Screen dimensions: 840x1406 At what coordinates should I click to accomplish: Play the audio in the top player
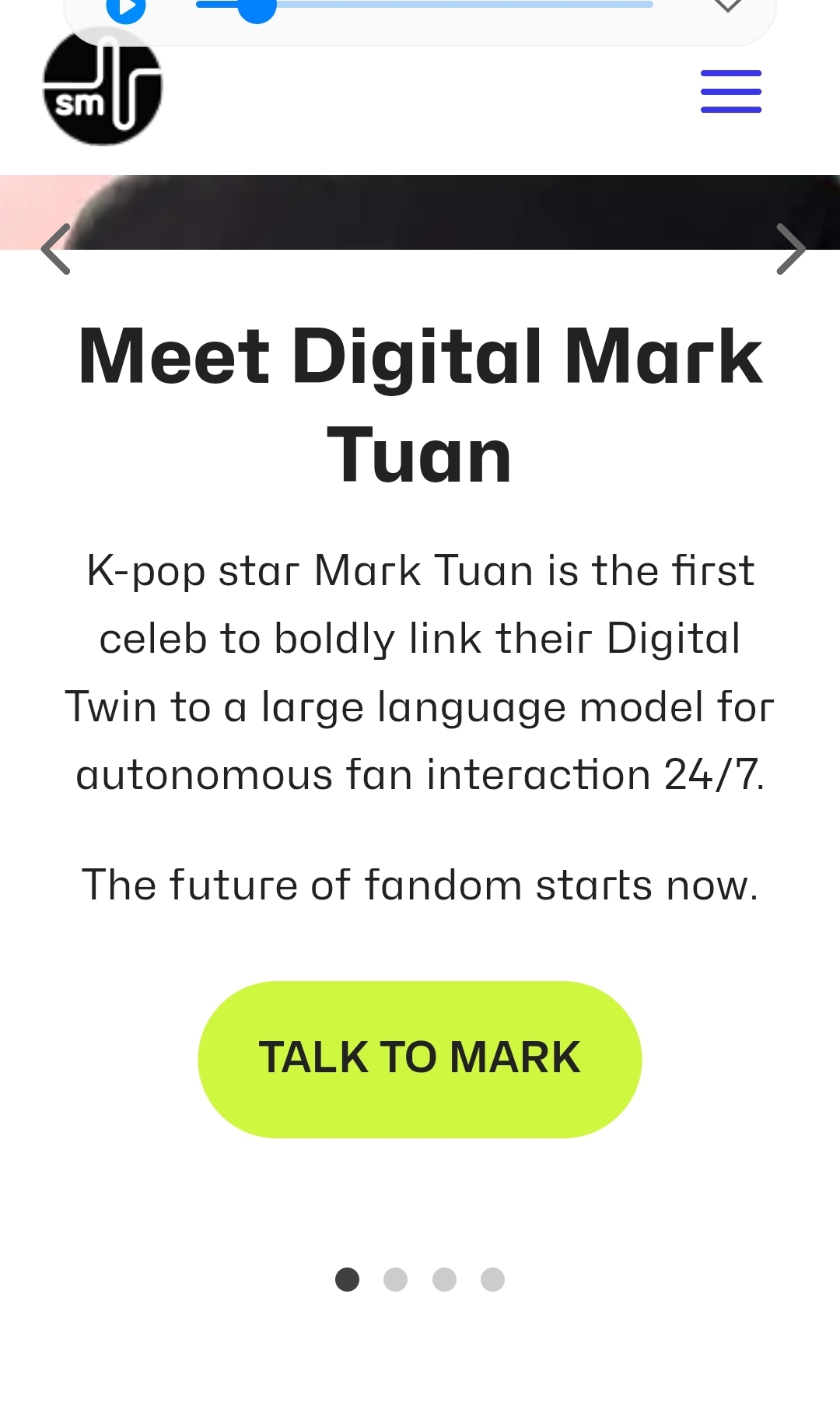coord(126,8)
